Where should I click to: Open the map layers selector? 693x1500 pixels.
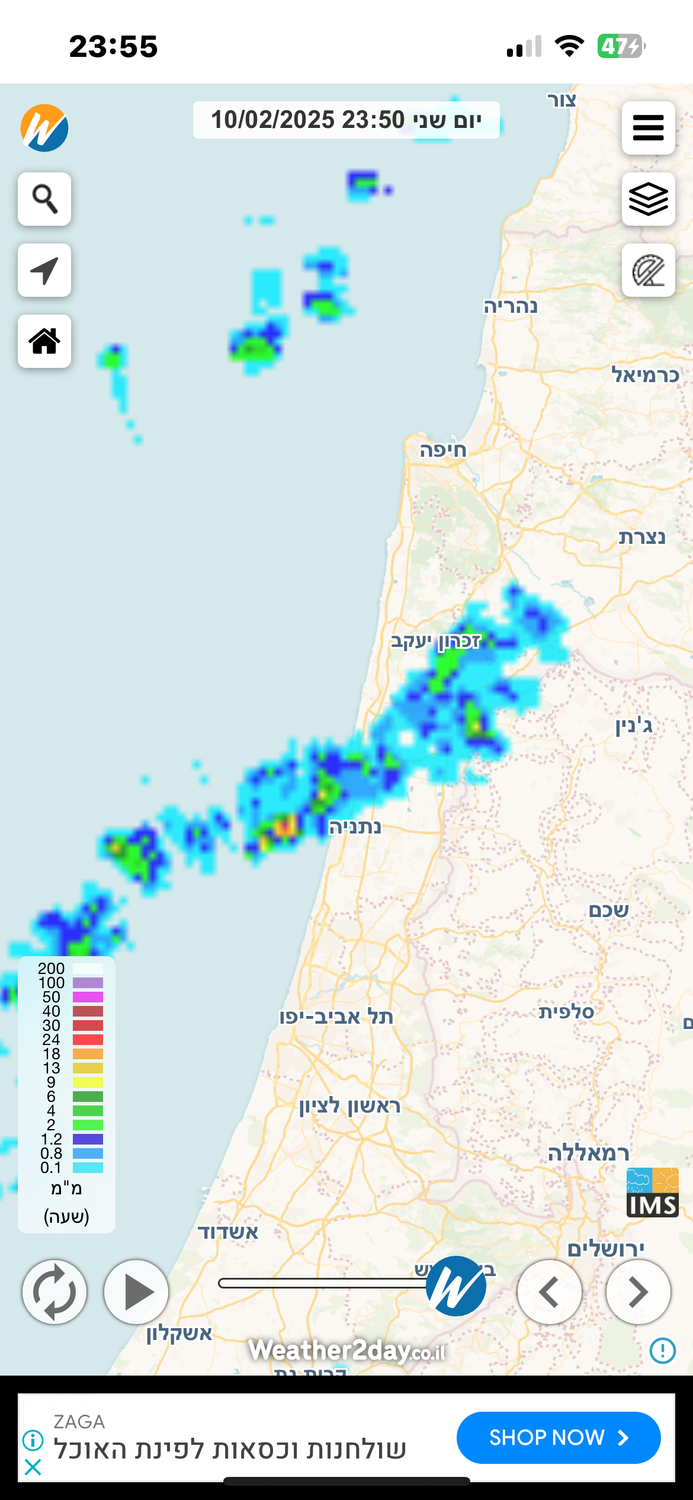(648, 199)
